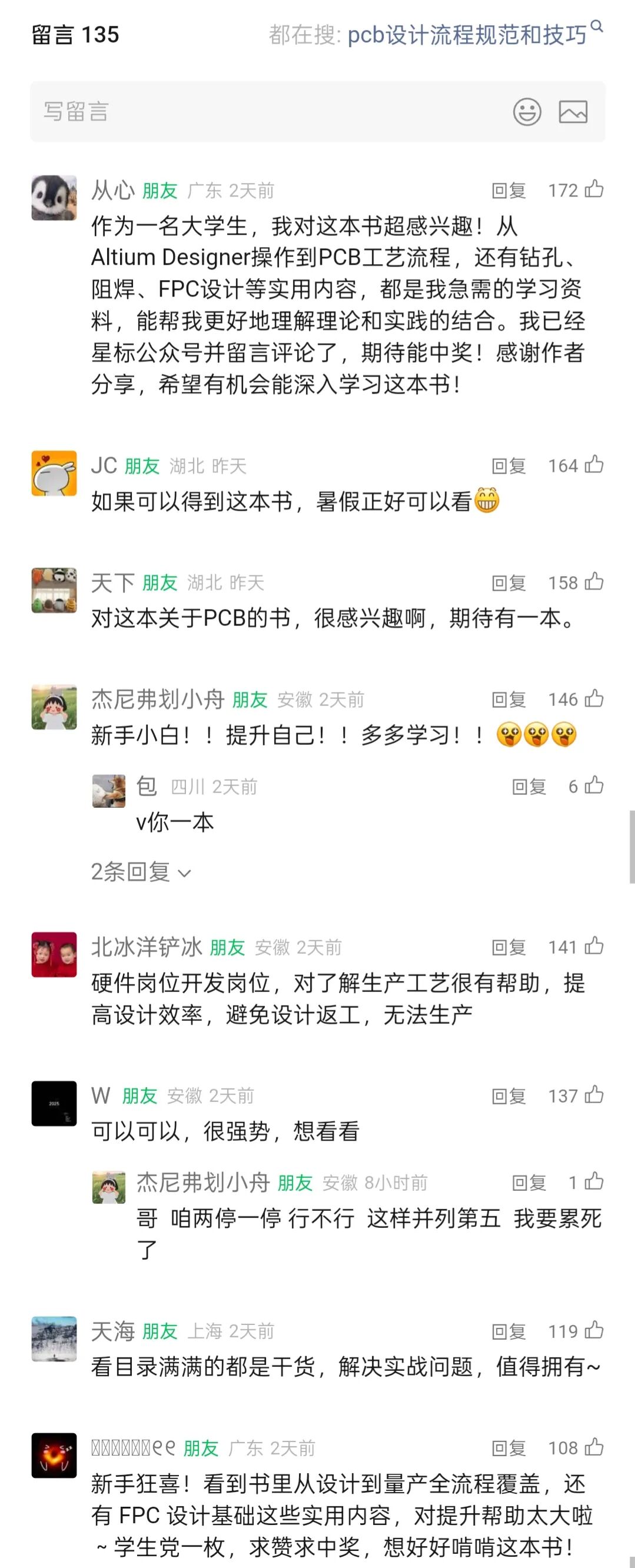
Task: Like the 新手狂喜 comment
Action: tap(594, 1447)
